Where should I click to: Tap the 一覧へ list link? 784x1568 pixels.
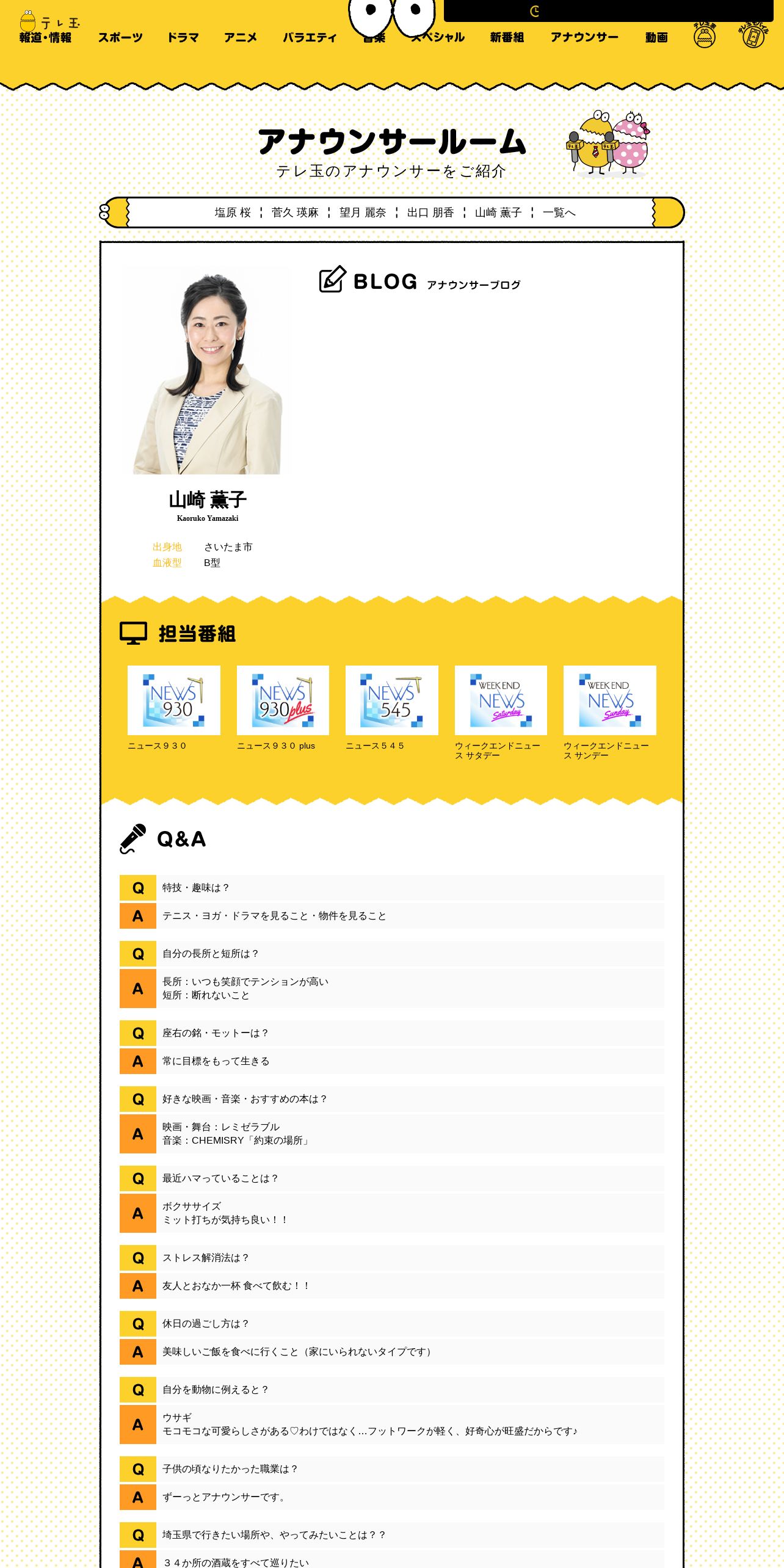pyautogui.click(x=559, y=212)
